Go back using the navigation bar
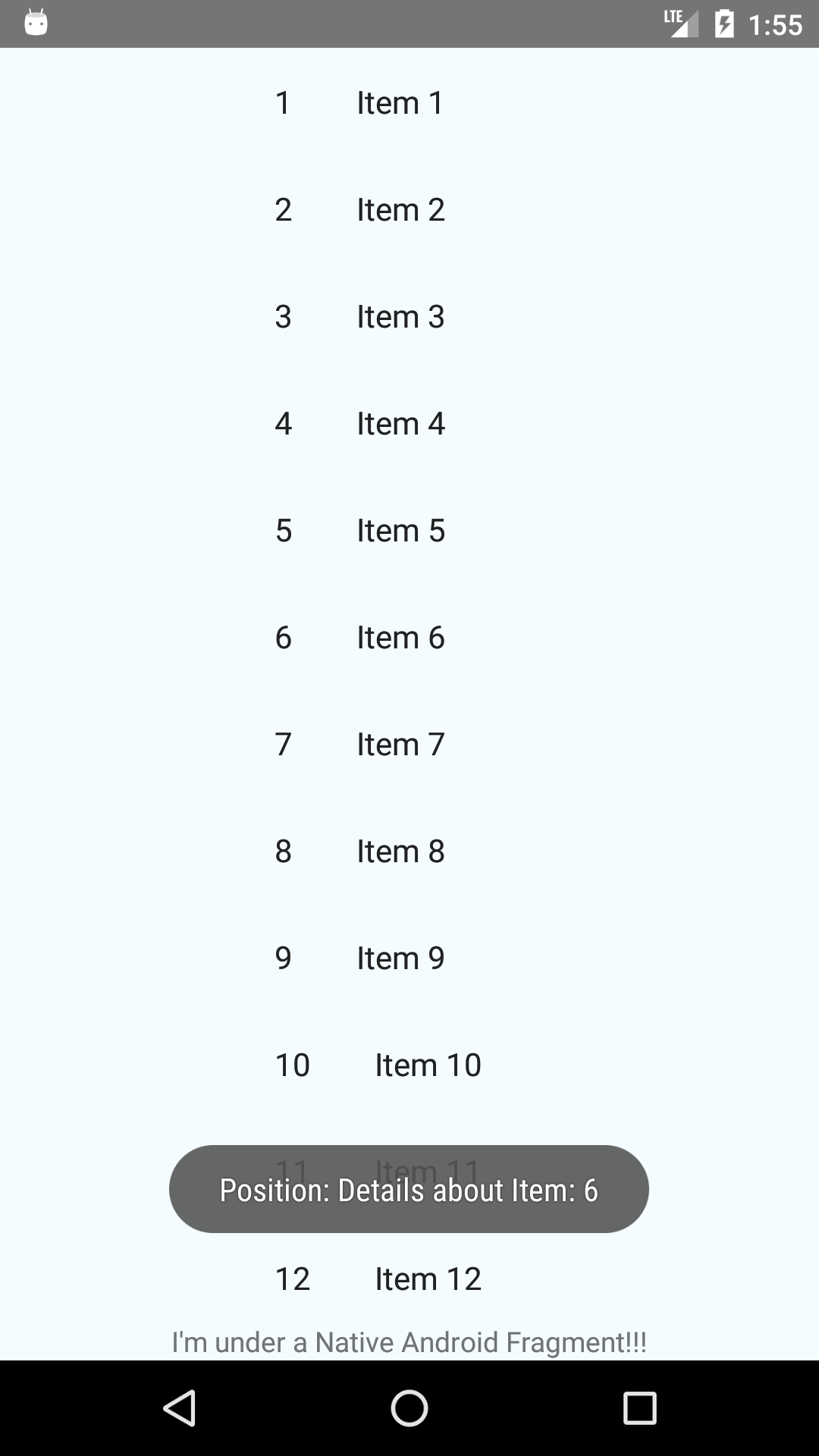819x1456 pixels. coord(180,1408)
